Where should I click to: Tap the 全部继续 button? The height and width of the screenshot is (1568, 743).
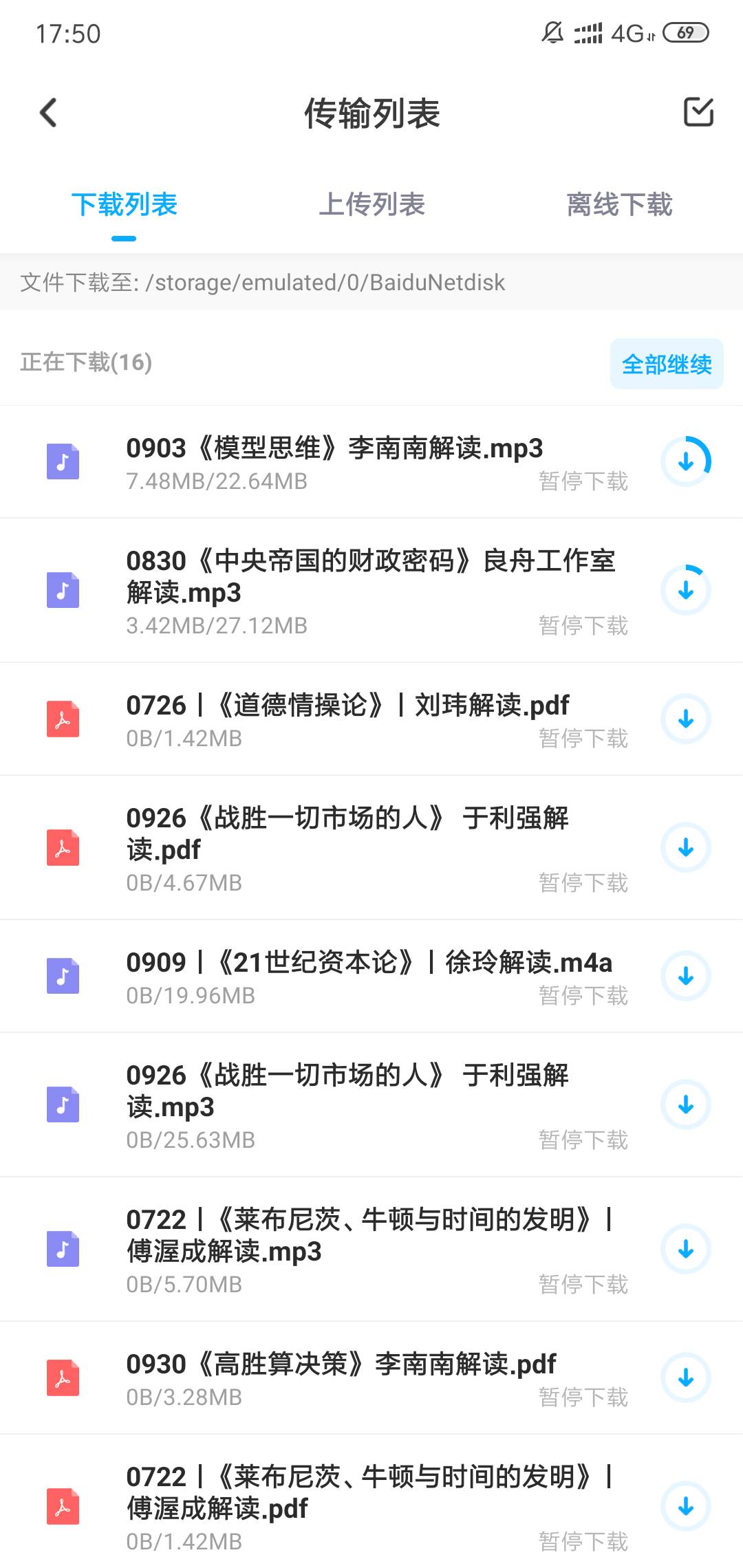pyautogui.click(x=666, y=364)
